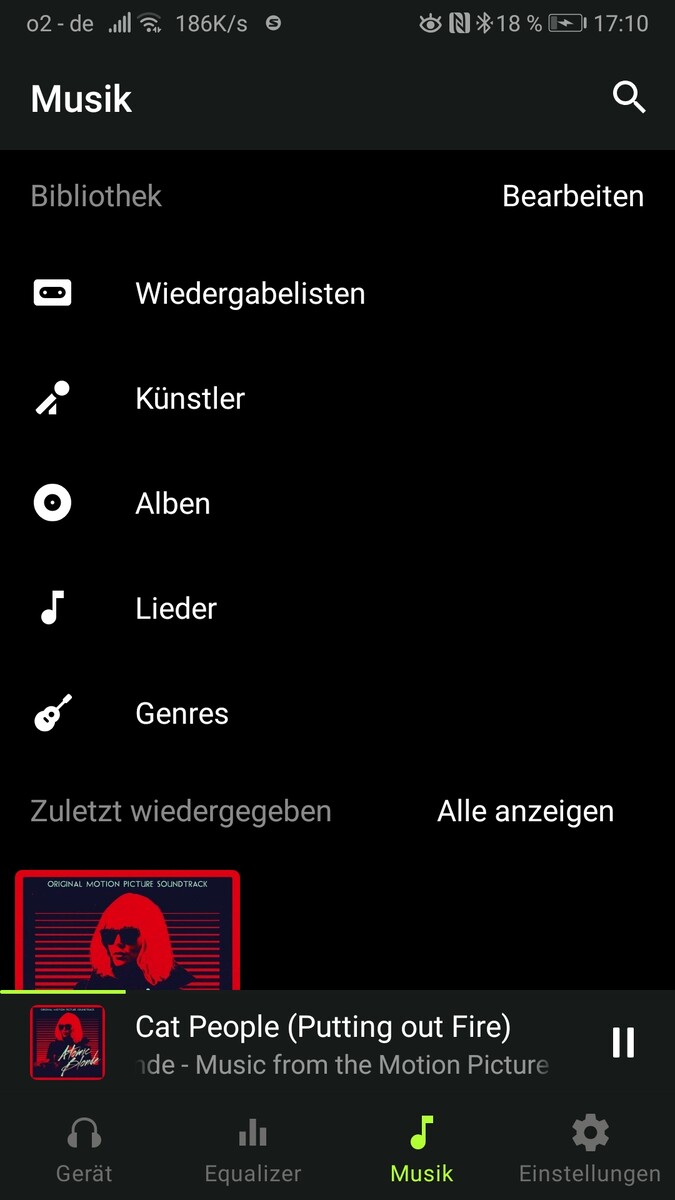Browse music by Genres
The height and width of the screenshot is (1200, 675).
(182, 714)
